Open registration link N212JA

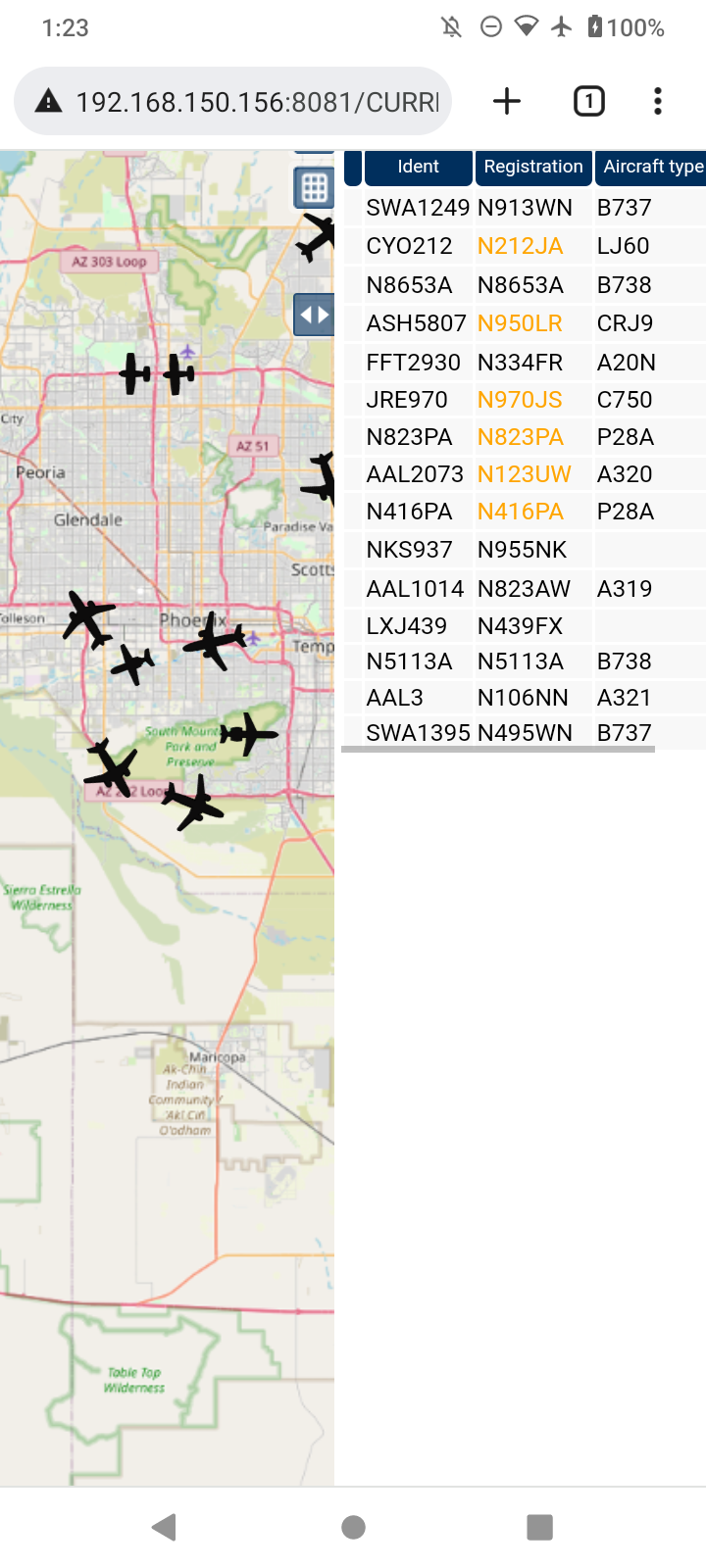point(520,246)
